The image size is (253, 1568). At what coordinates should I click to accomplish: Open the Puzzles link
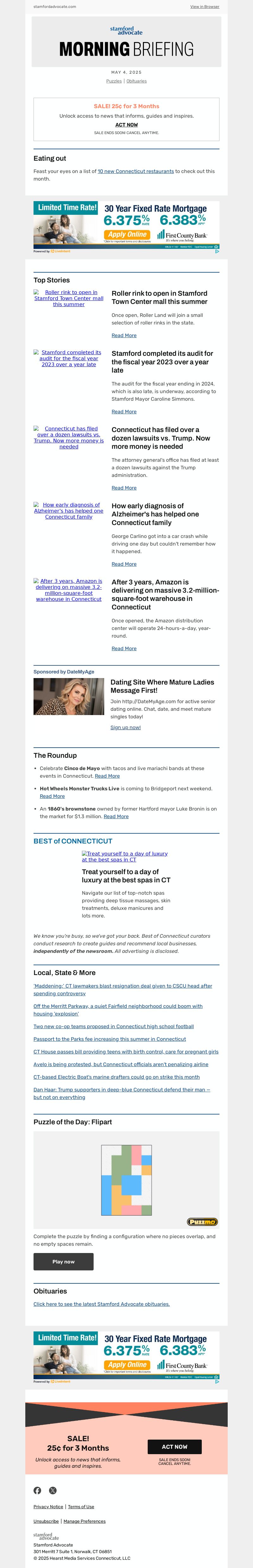click(114, 81)
